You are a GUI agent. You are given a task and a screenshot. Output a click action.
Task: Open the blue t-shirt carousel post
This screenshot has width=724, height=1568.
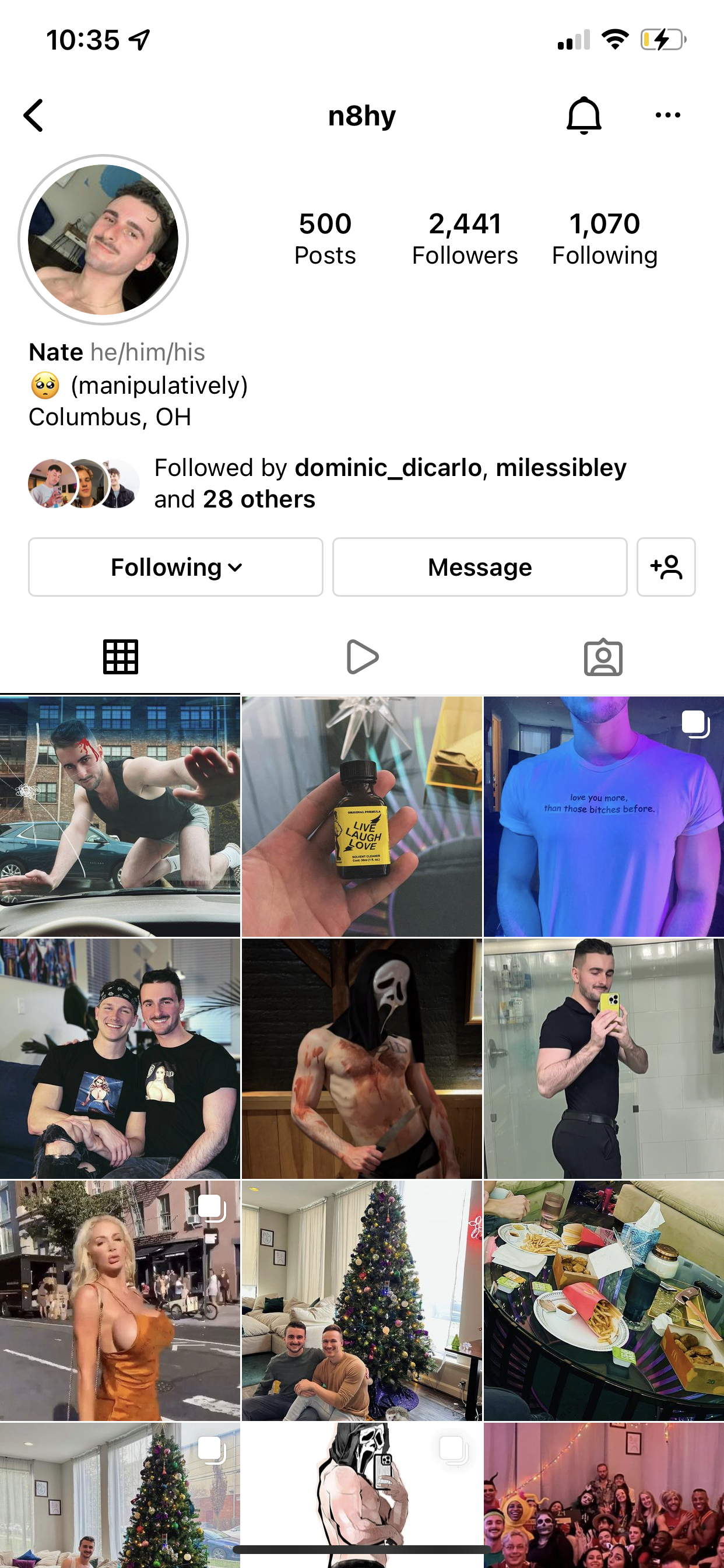pyautogui.click(x=603, y=816)
